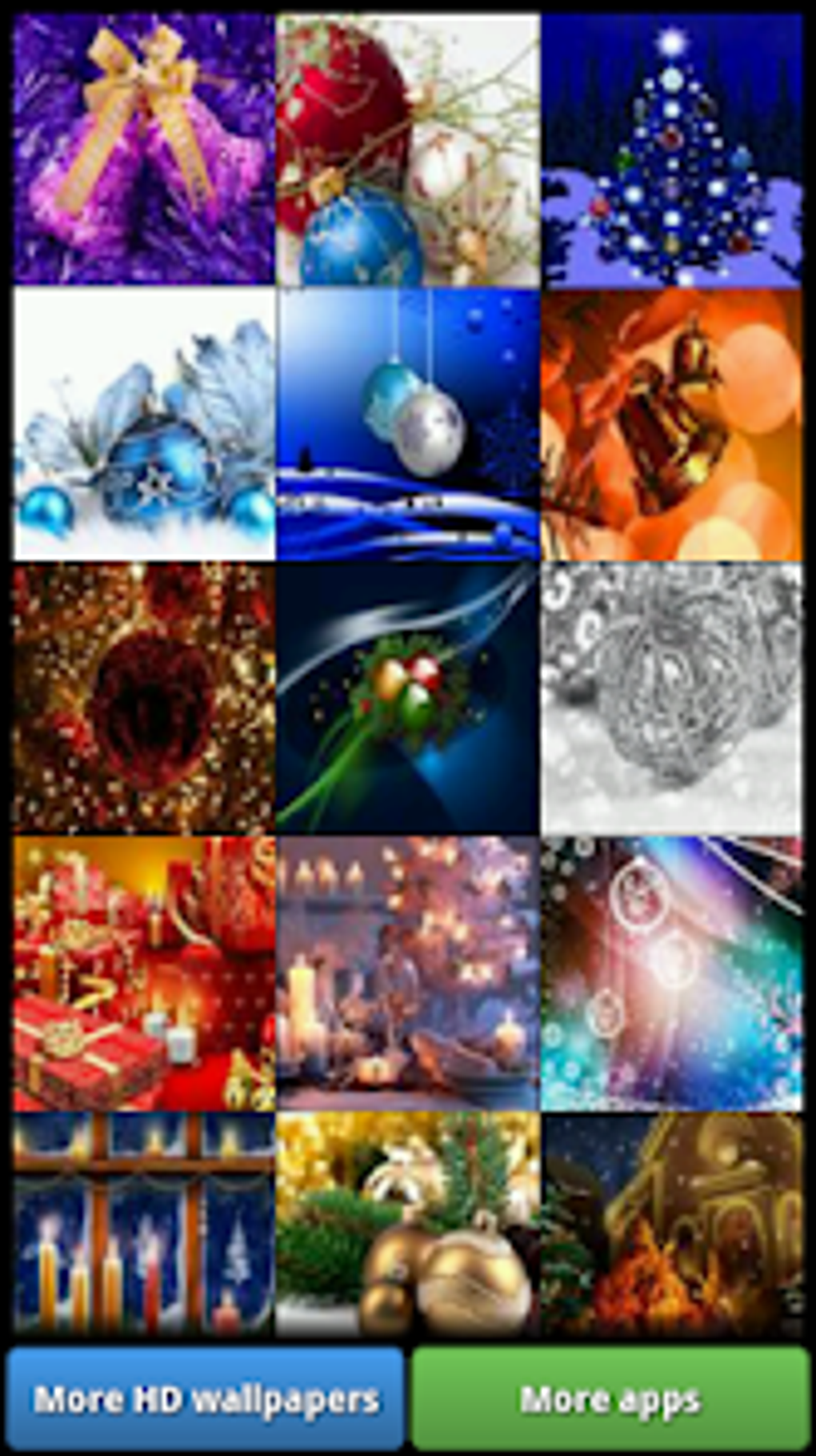Open the blue Christmas tree wallpaper
This screenshot has height=1456, width=816.
[x=671, y=149]
